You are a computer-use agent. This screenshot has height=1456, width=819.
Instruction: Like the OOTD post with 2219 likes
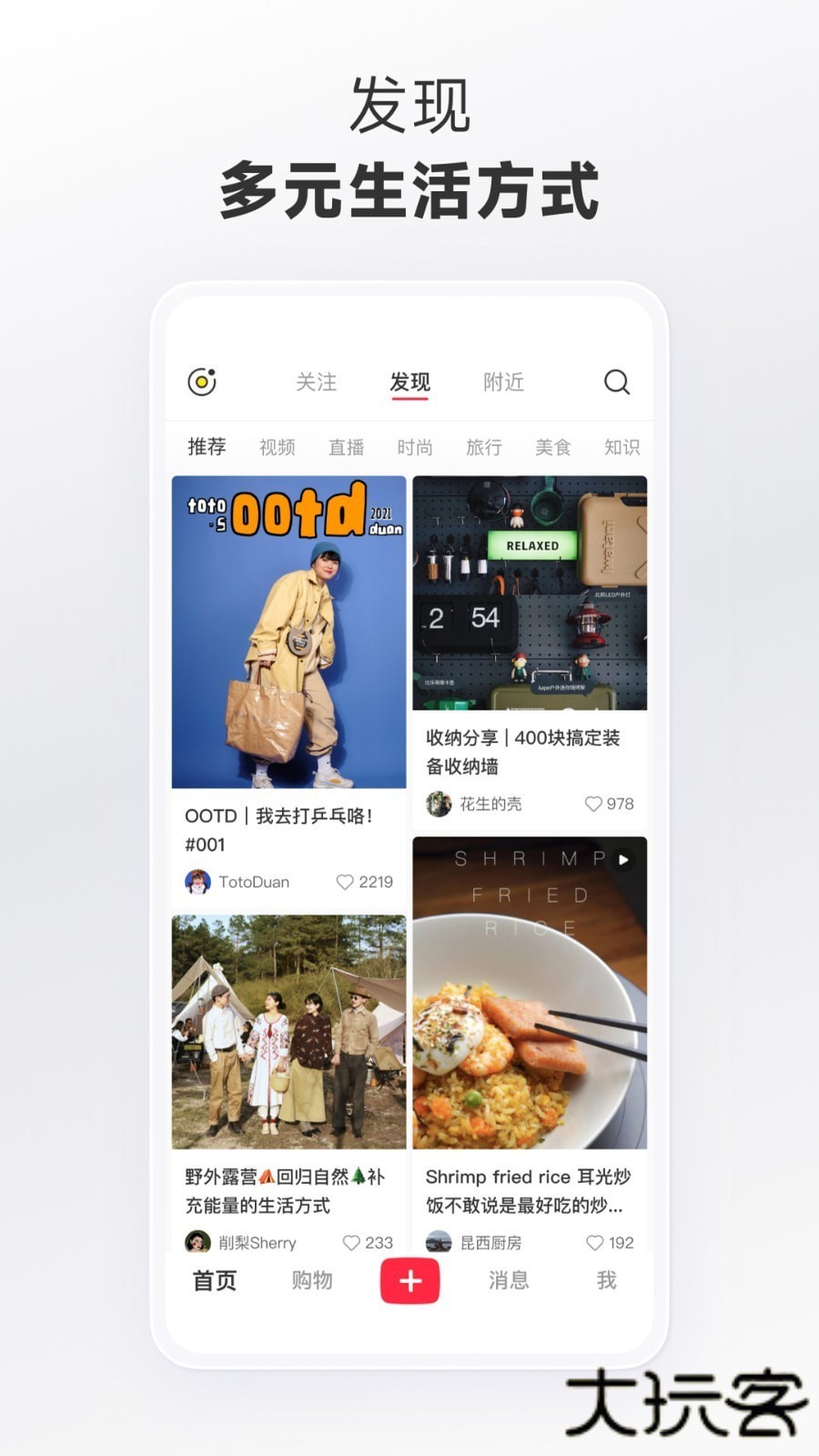pyautogui.click(x=347, y=882)
